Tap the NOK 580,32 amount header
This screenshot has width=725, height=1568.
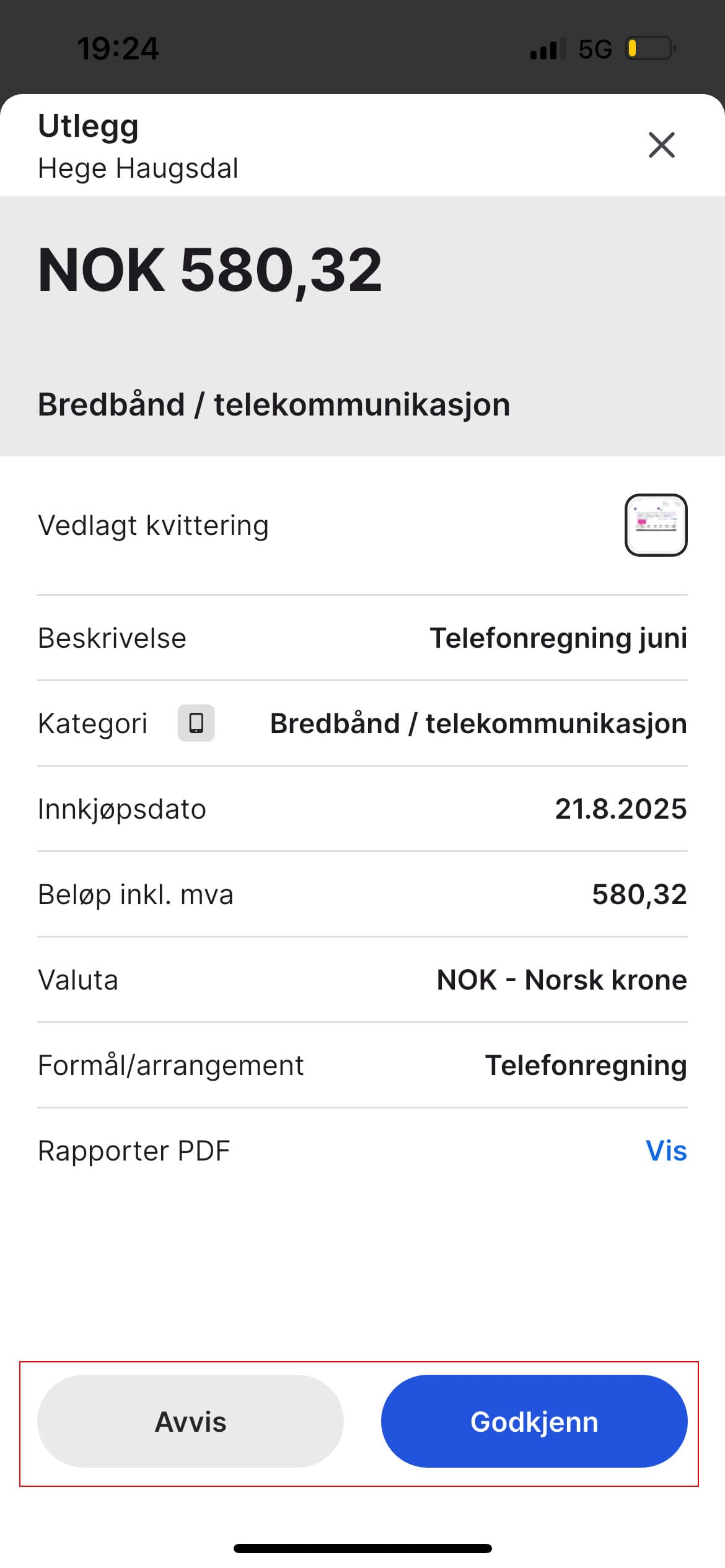click(x=209, y=271)
